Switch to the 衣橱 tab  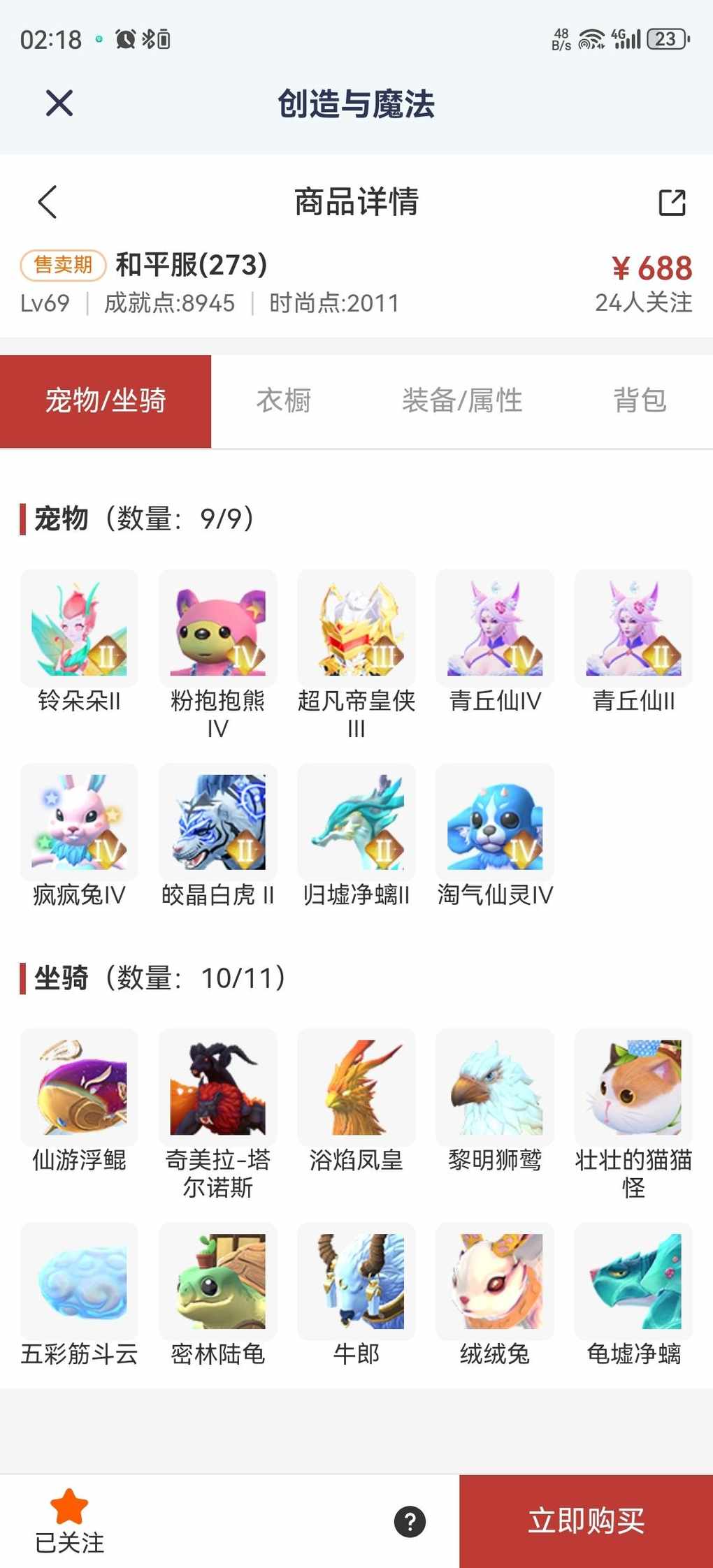[x=283, y=401]
